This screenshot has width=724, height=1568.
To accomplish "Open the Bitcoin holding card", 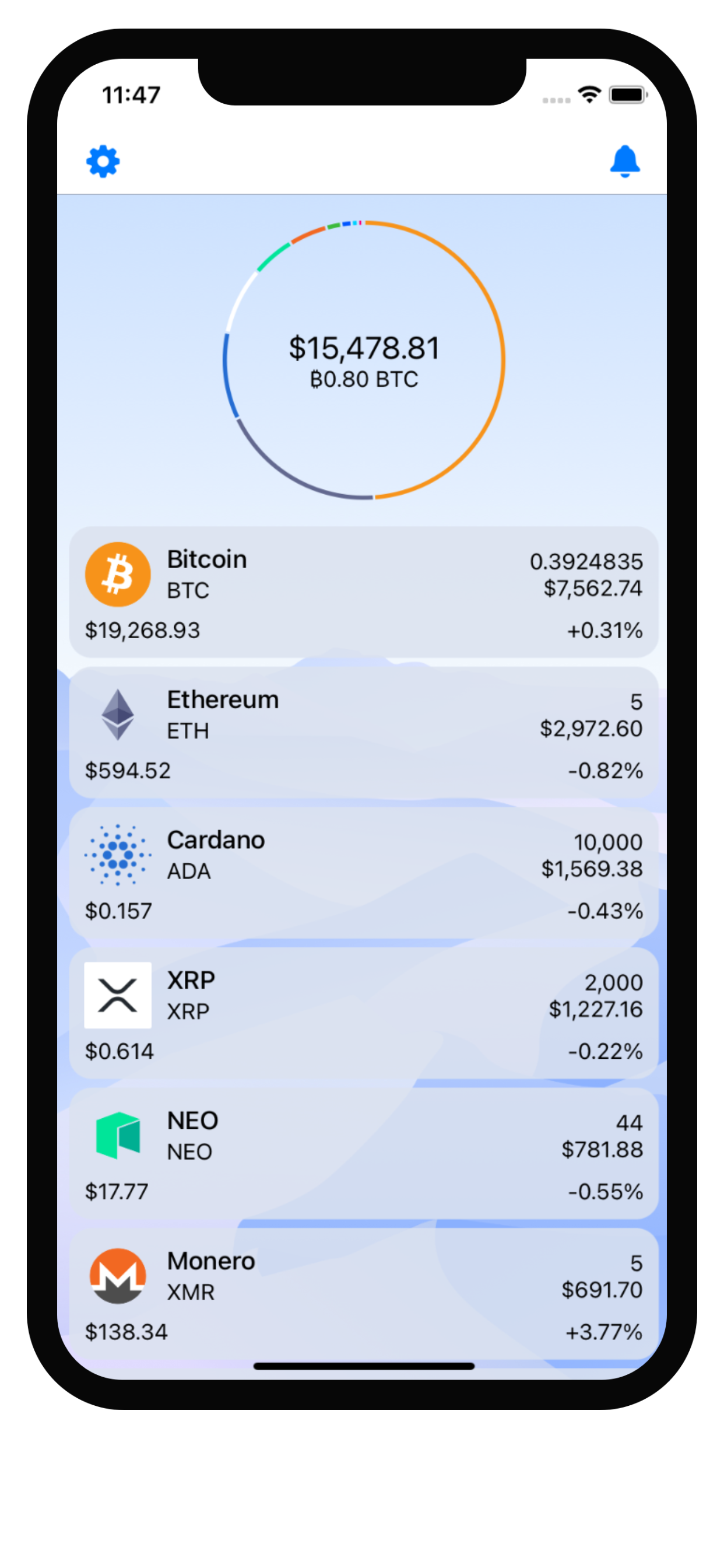I will pyautogui.click(x=363, y=591).
